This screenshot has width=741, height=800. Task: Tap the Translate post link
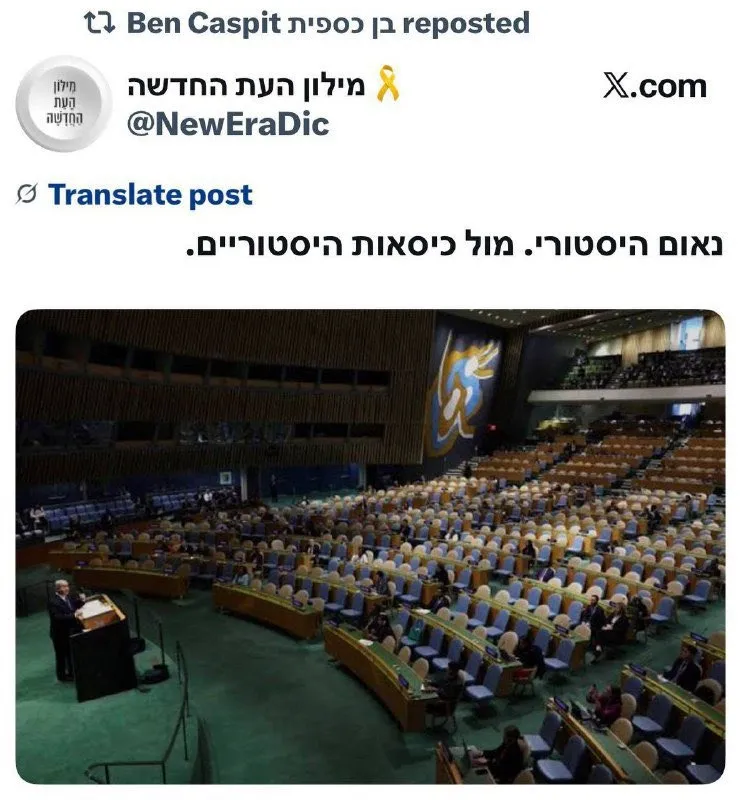(150, 194)
